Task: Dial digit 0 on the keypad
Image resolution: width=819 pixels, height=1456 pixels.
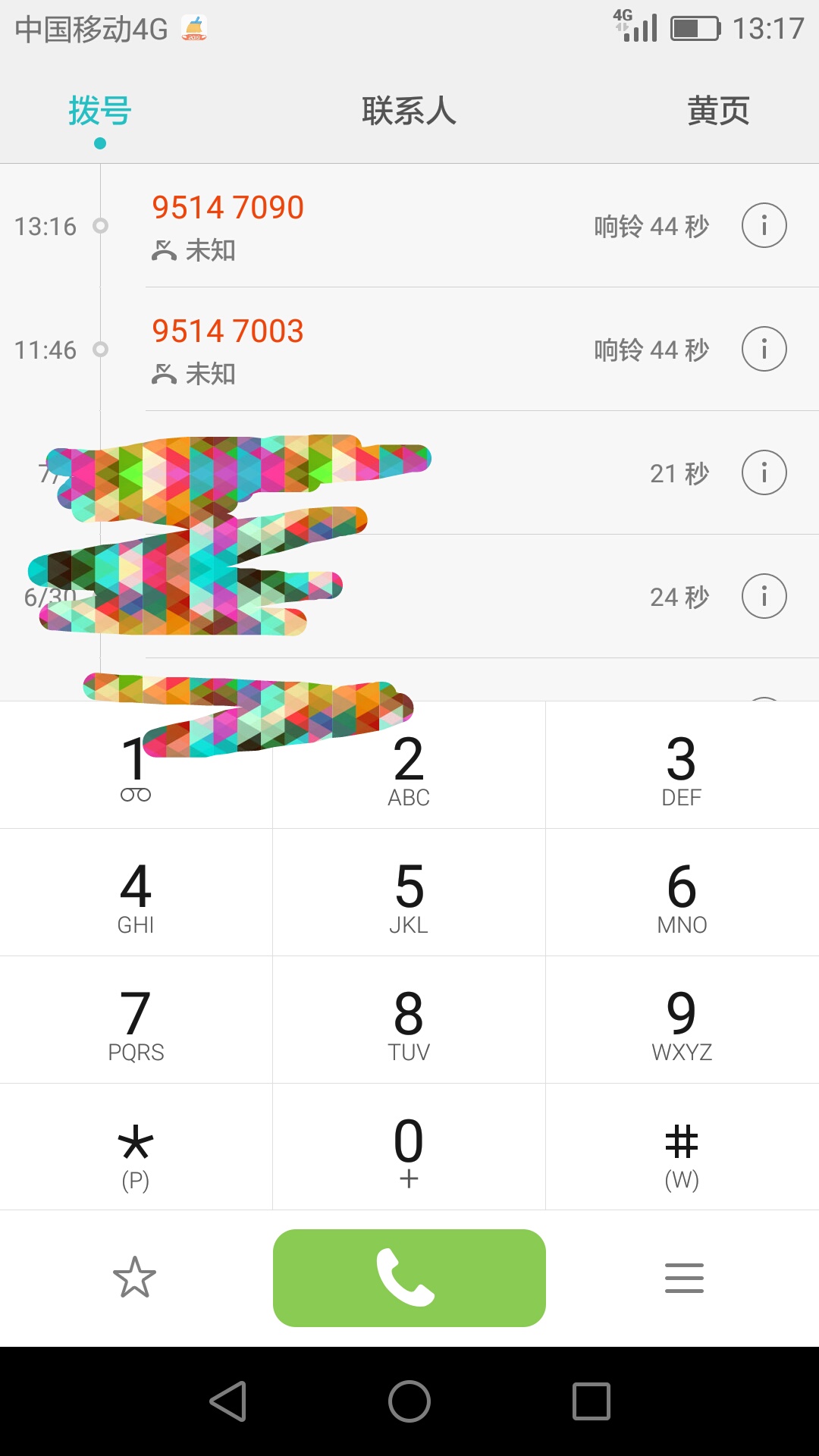Action: 409,1147
